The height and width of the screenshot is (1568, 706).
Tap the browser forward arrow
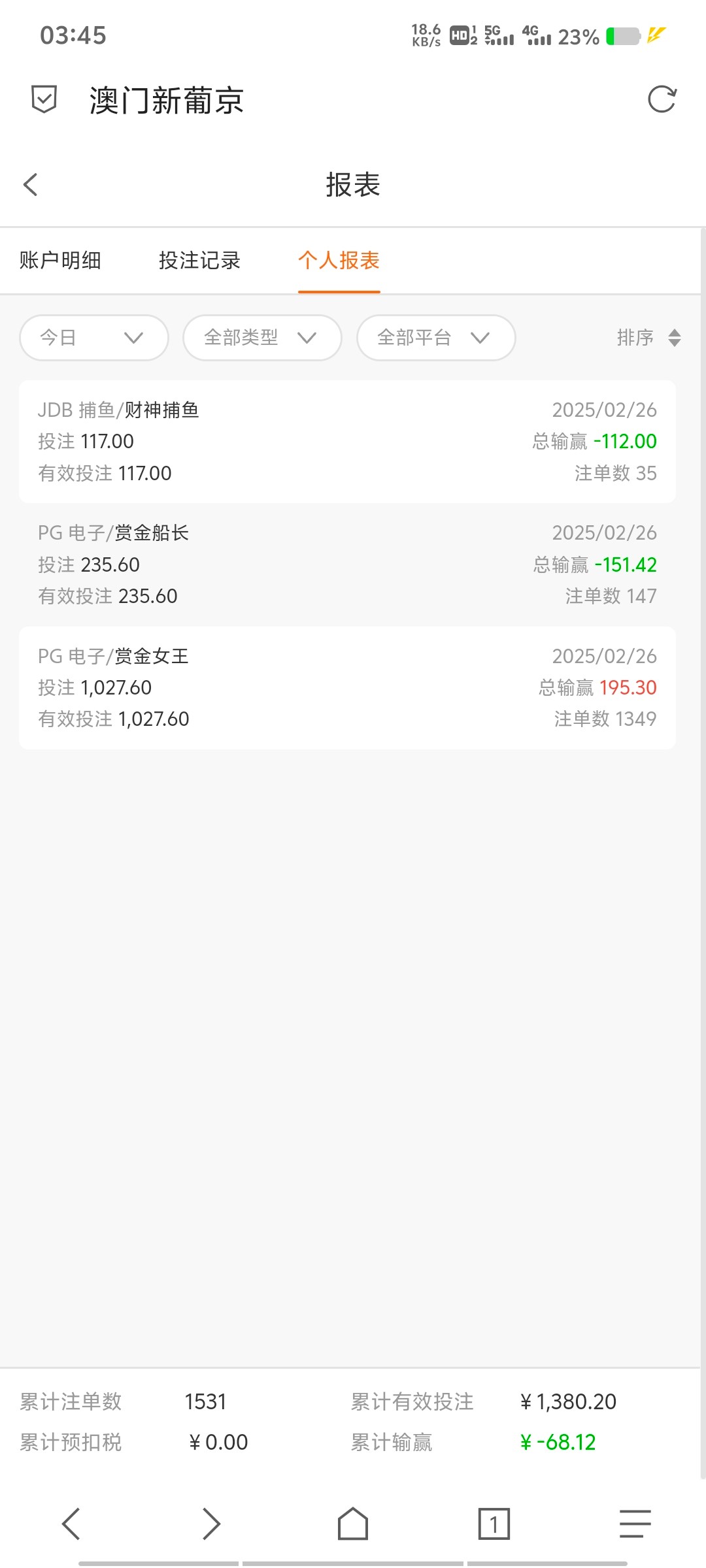211,1524
